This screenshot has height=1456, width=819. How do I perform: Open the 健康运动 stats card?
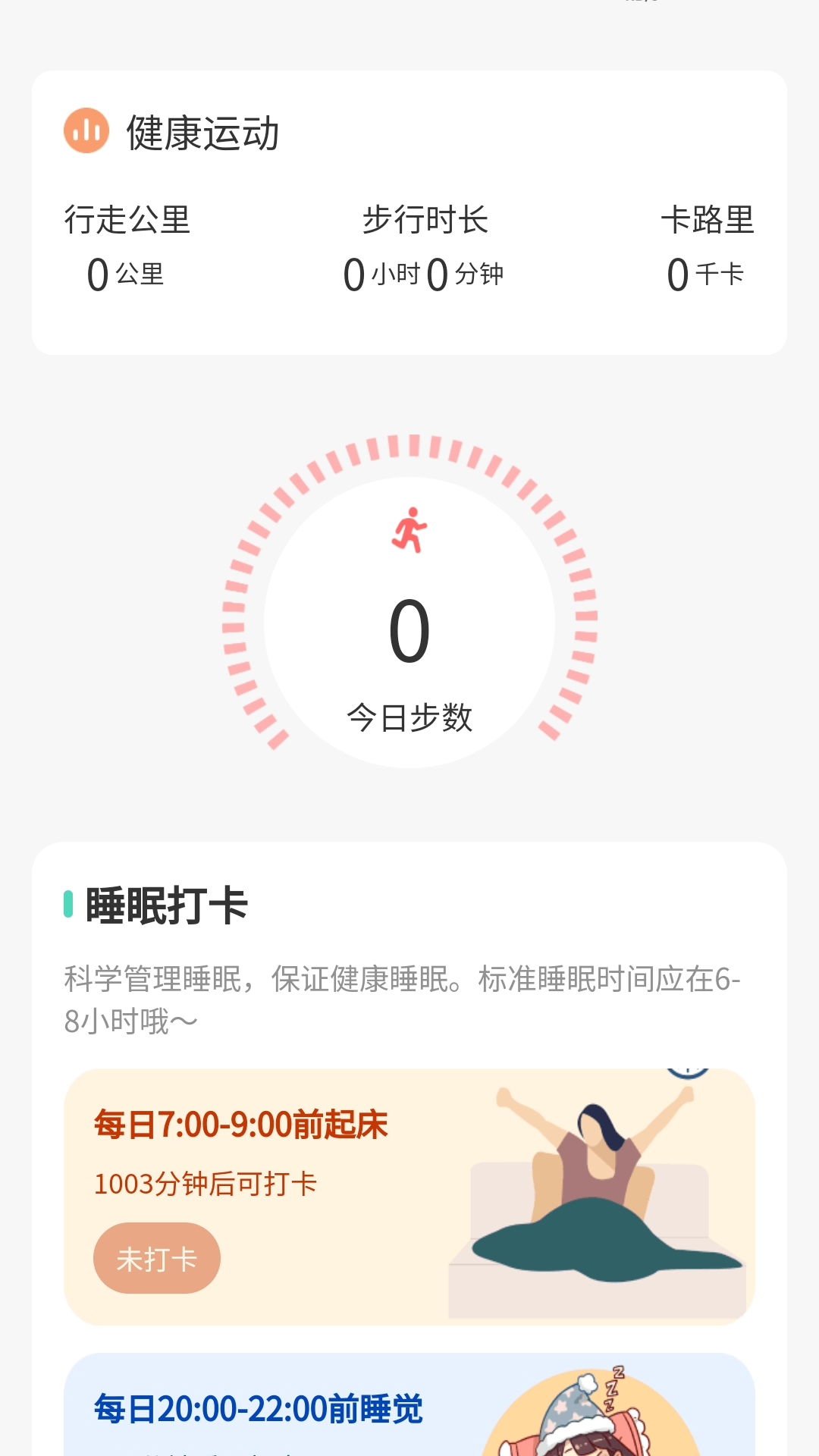409,212
